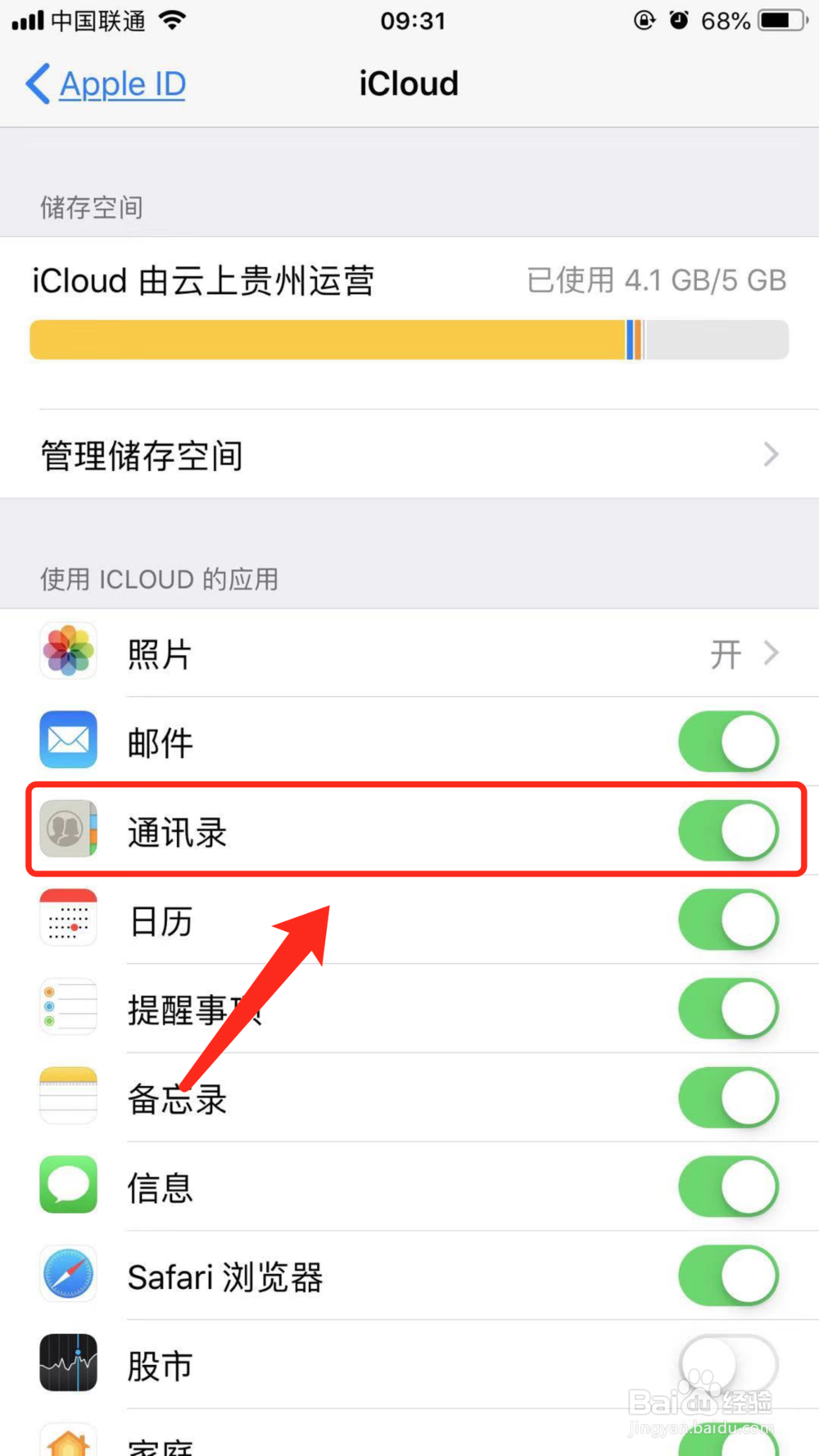
Task: Tap the Contacts (通讯录) app icon
Action: click(68, 830)
